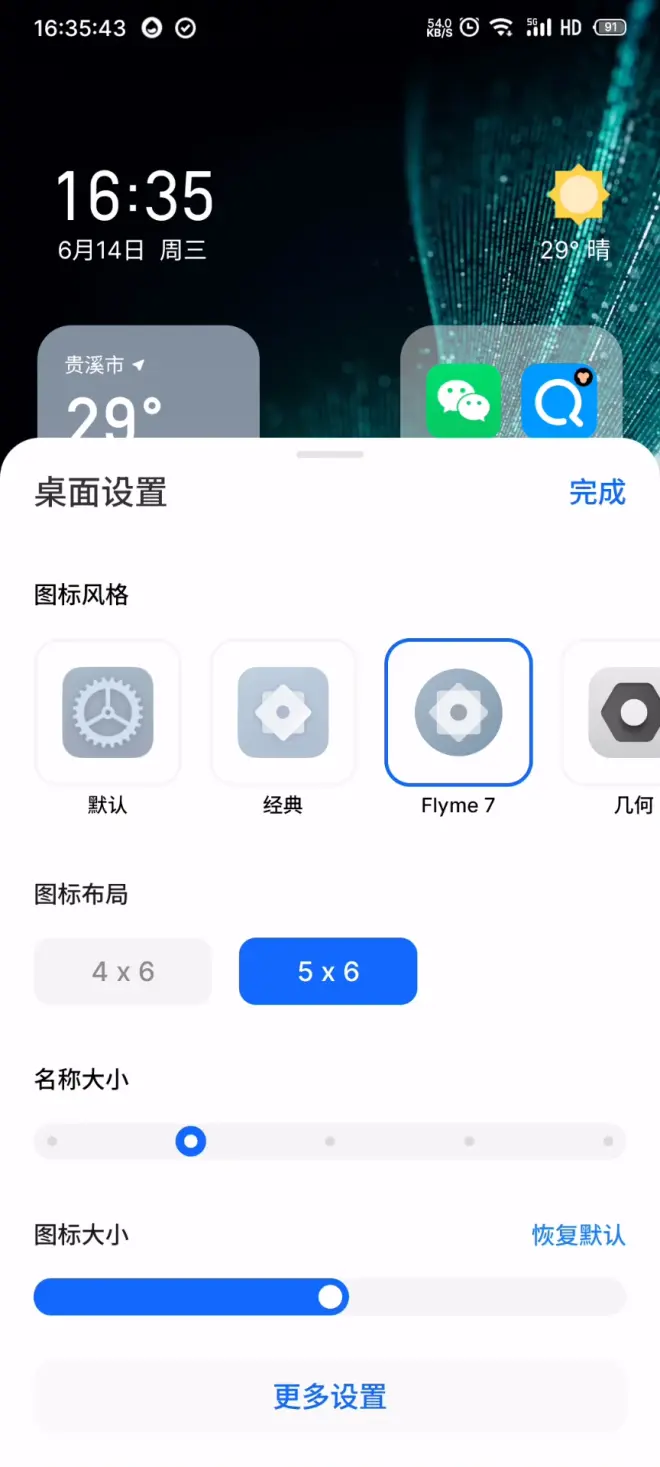The width and height of the screenshot is (660, 1467).
Task: Set 名称大小 slider to the middle dot
Action: 330,1141
